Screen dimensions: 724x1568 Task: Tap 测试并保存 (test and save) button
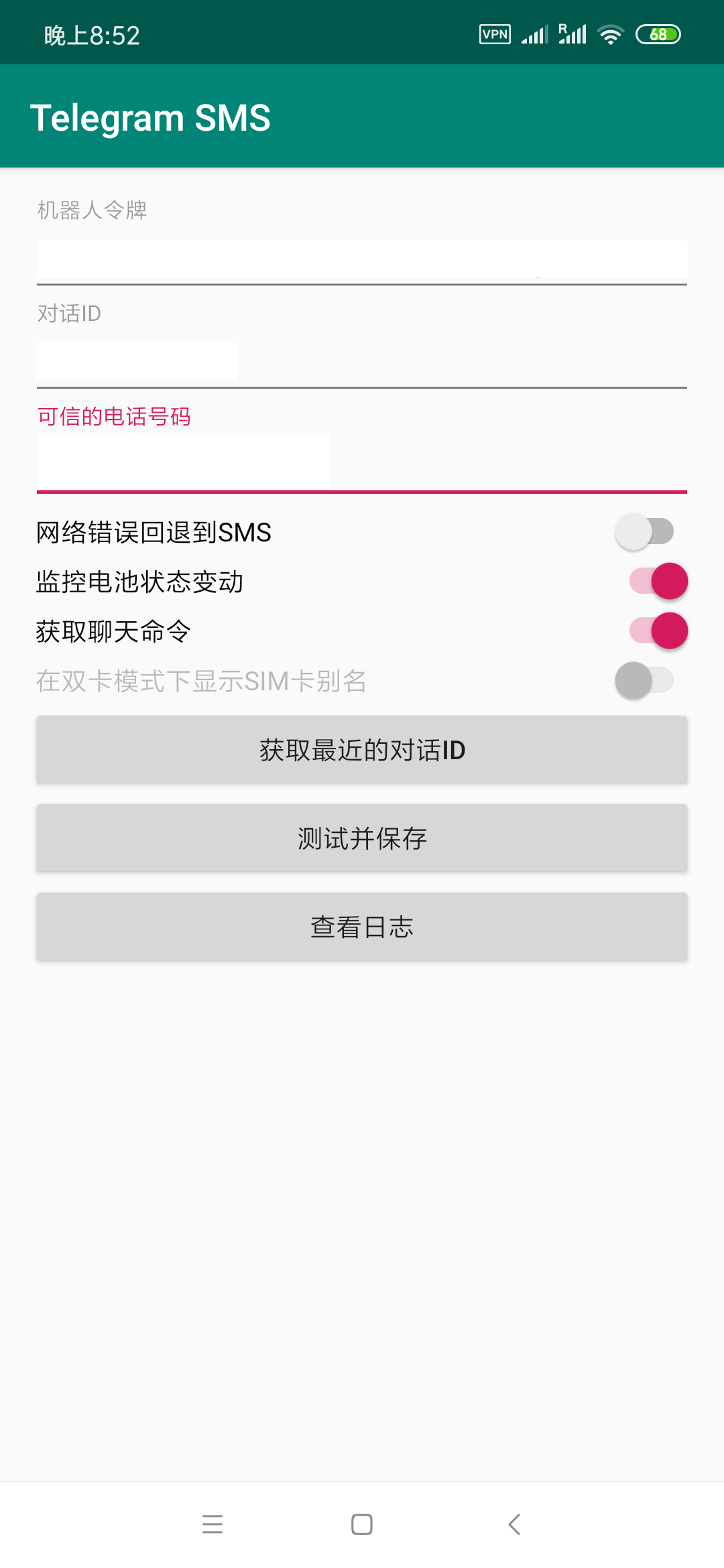pyautogui.click(x=362, y=838)
